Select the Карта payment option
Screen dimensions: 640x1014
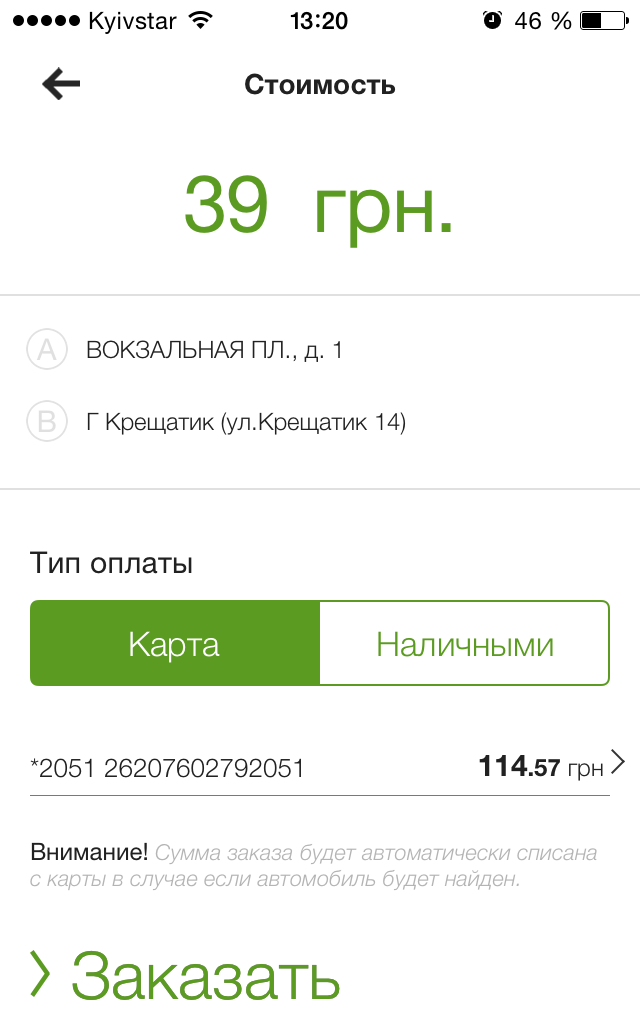pos(175,644)
